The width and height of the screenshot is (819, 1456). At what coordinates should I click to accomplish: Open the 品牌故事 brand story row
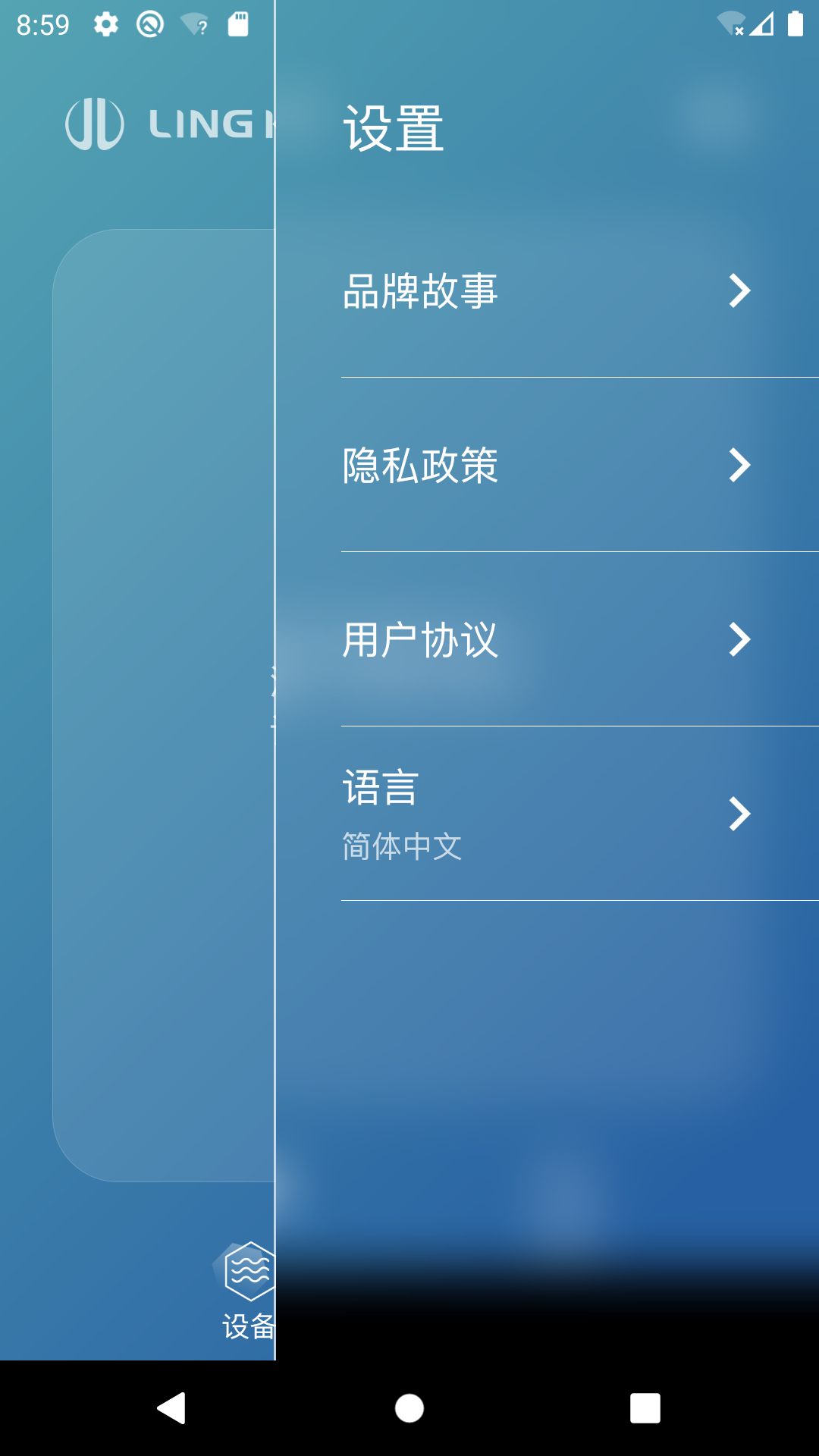click(x=546, y=291)
